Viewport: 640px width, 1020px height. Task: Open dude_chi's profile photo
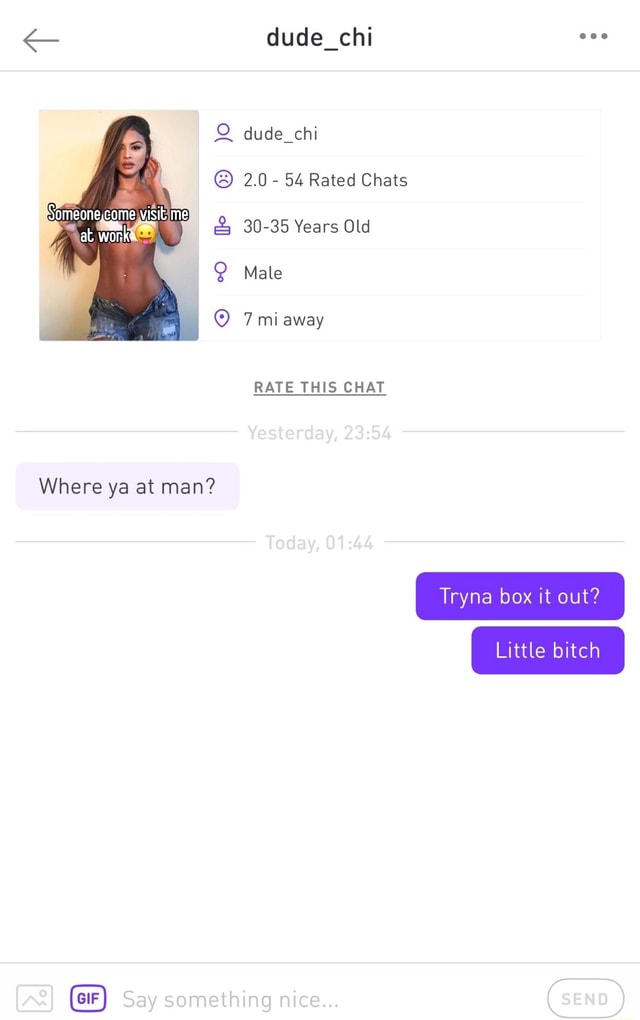point(119,226)
